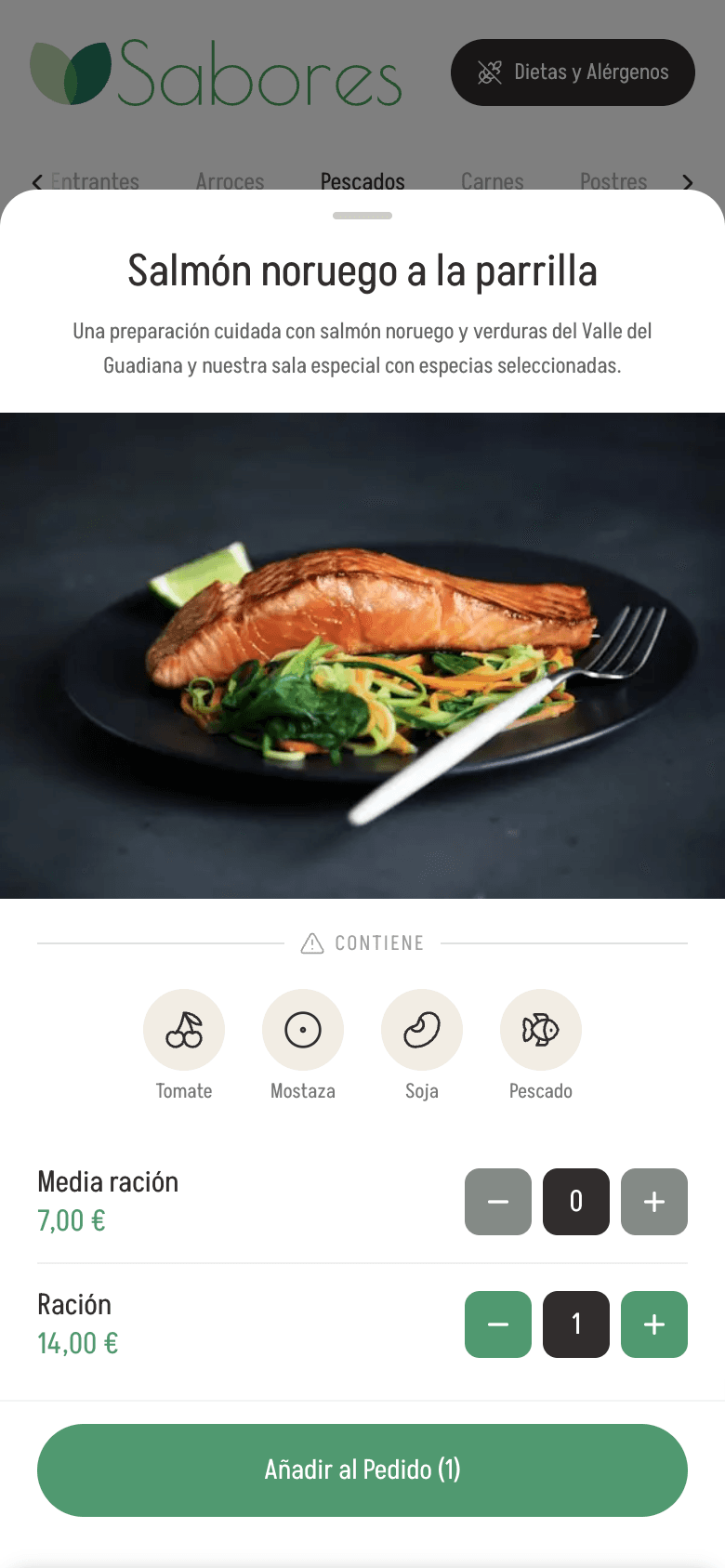Open Dietas y Alérgenos filter
The height and width of the screenshot is (1568, 725).
[x=573, y=72]
